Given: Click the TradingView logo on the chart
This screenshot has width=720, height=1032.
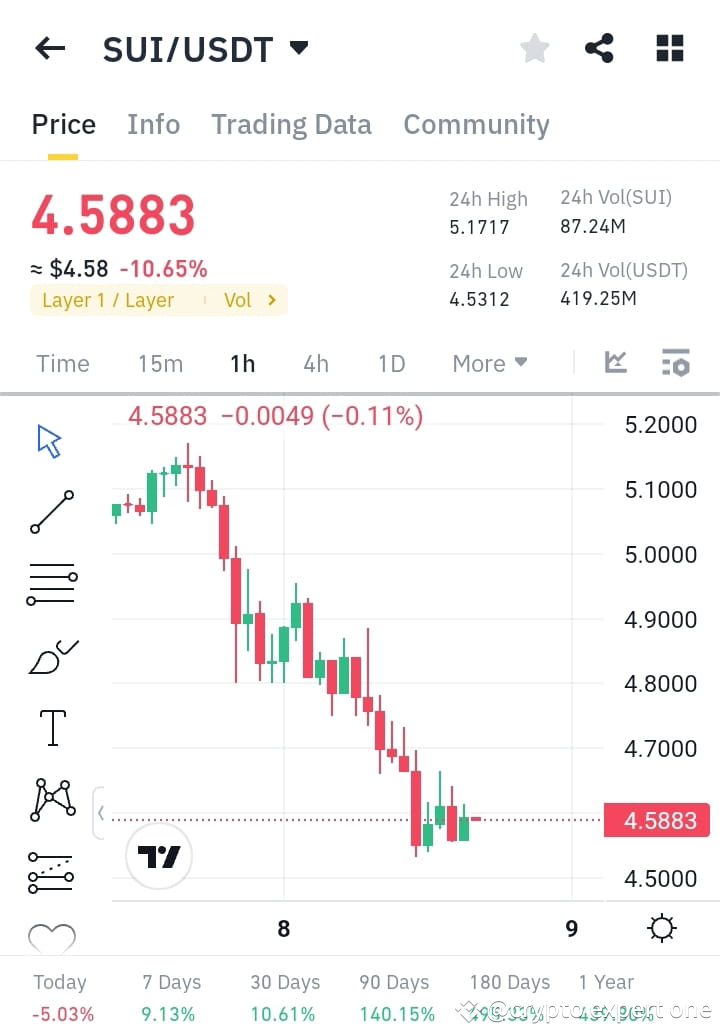Looking at the screenshot, I should 158,856.
